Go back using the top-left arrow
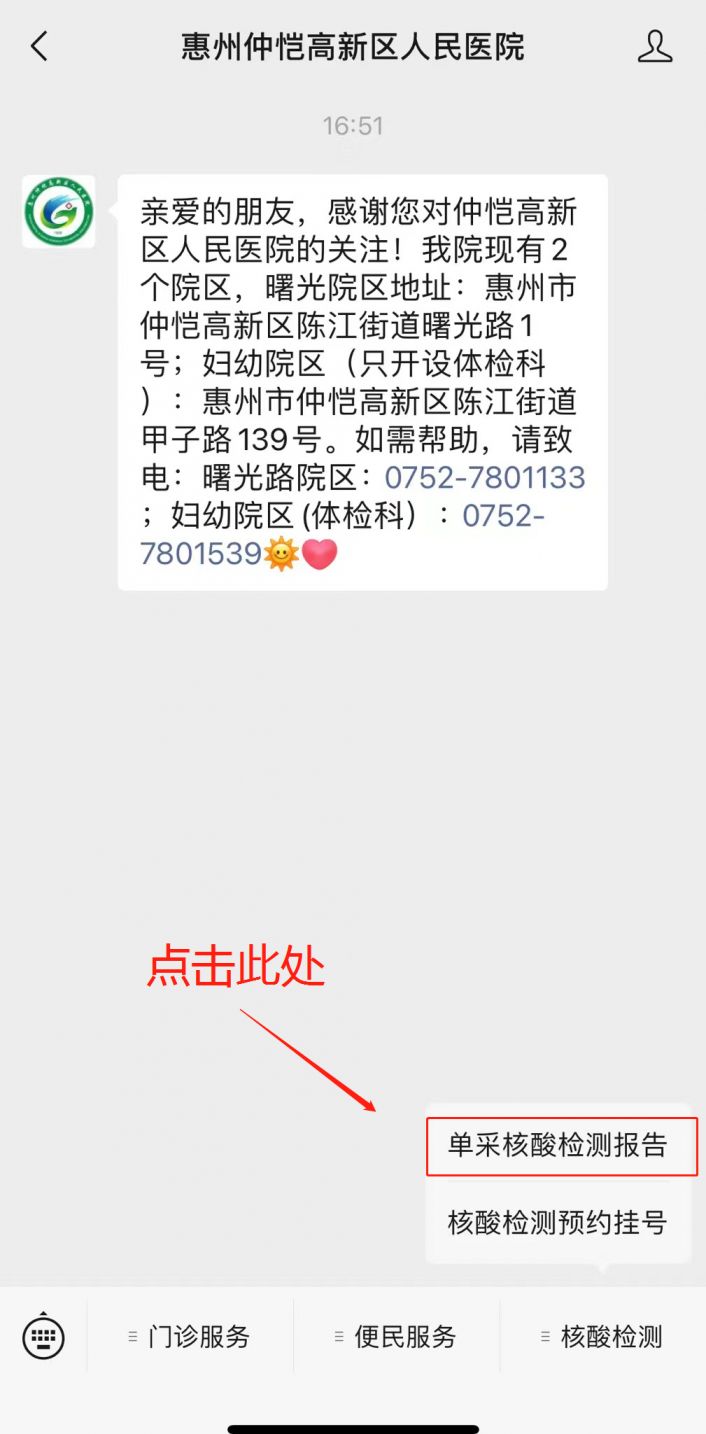The width and height of the screenshot is (706, 1434). click(x=39, y=46)
